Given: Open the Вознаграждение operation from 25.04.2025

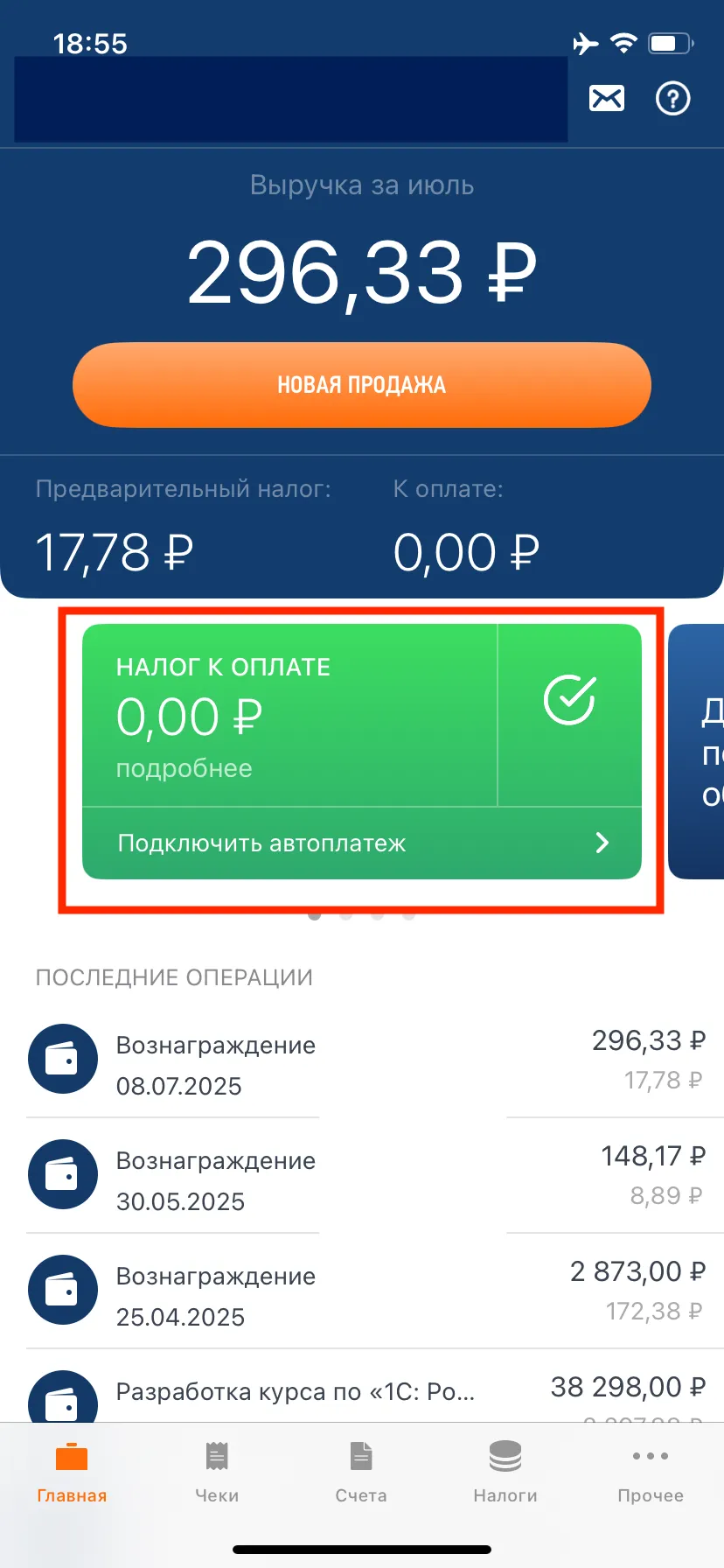Looking at the screenshot, I should (x=362, y=1293).
